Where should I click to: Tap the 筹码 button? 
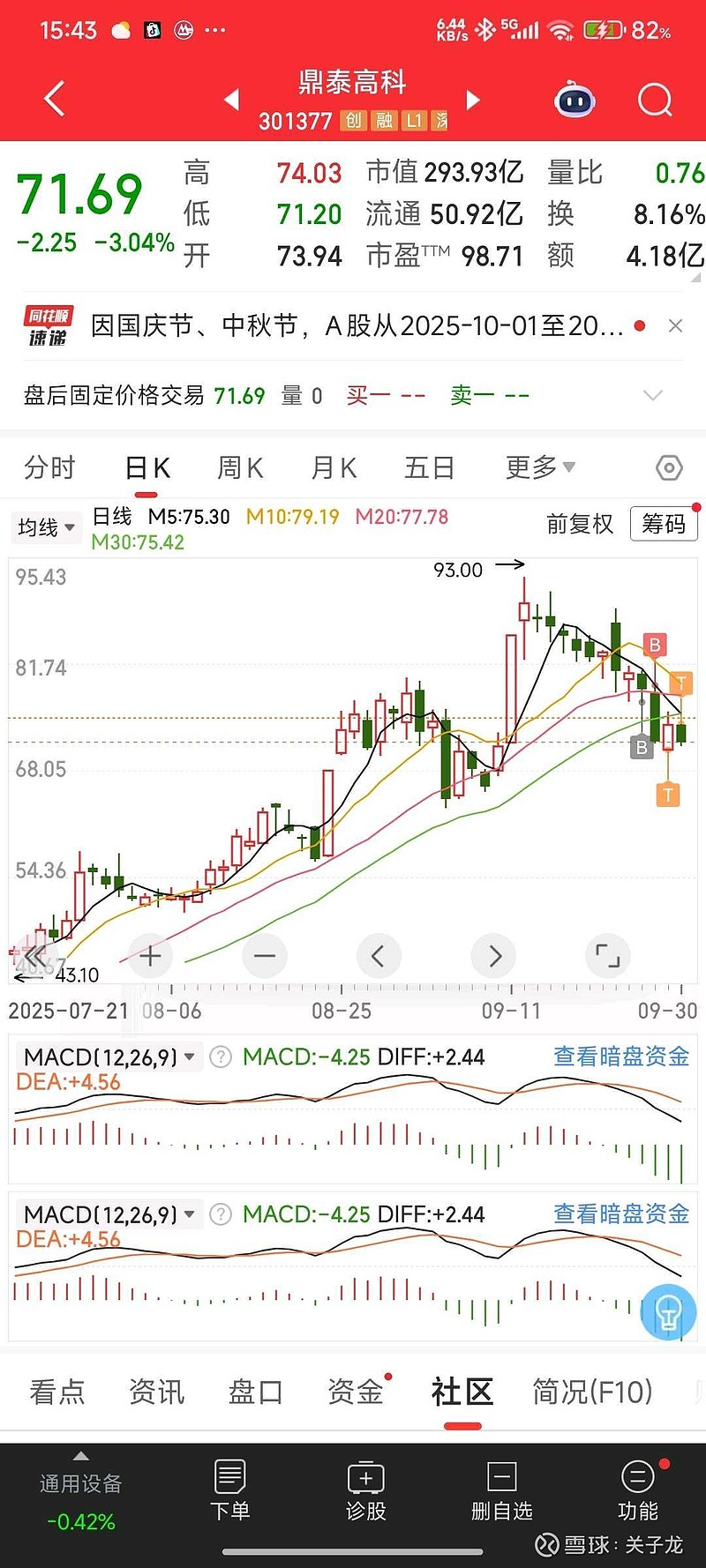[664, 524]
